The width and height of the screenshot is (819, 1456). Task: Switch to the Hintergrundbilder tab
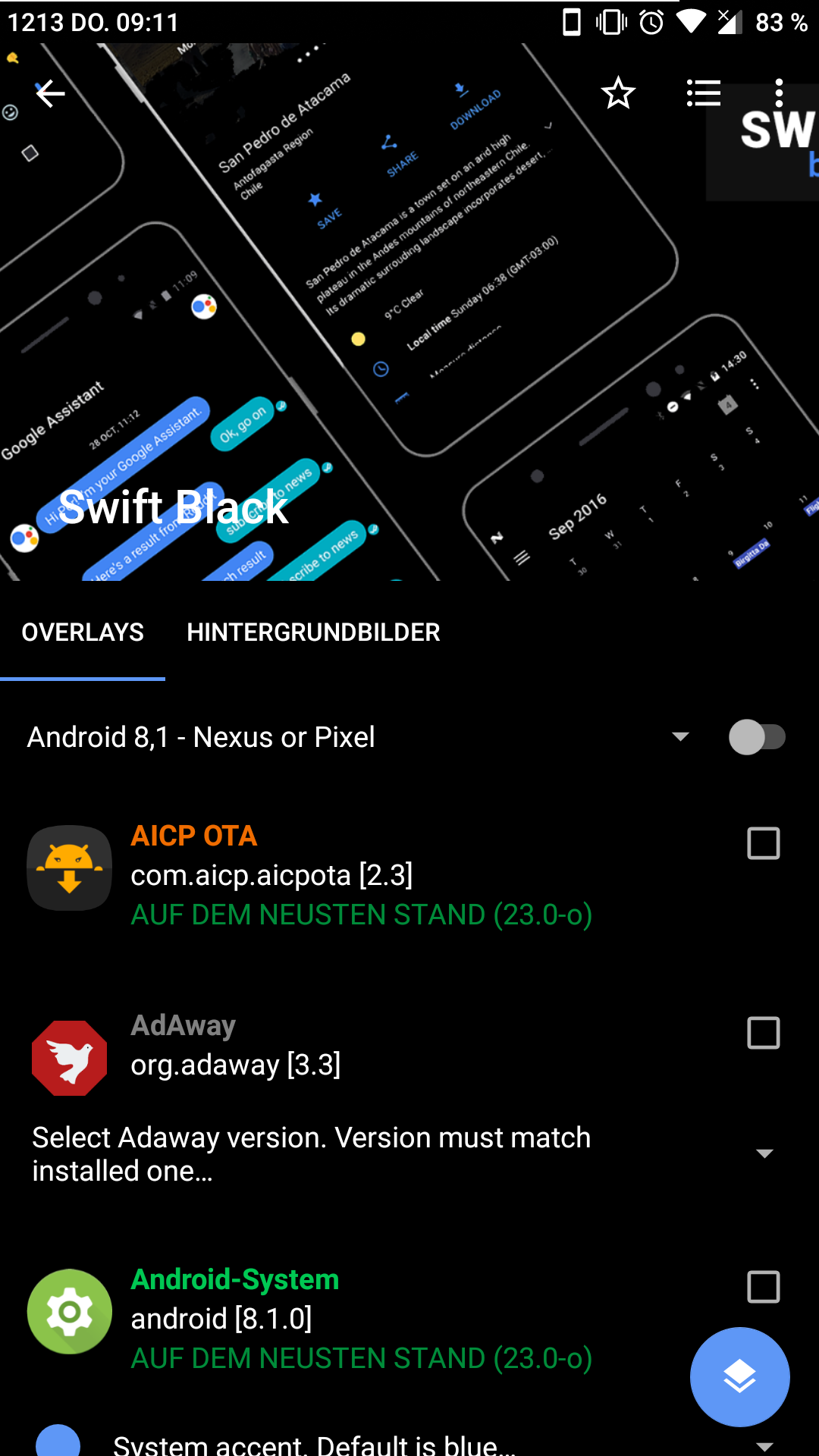click(313, 632)
